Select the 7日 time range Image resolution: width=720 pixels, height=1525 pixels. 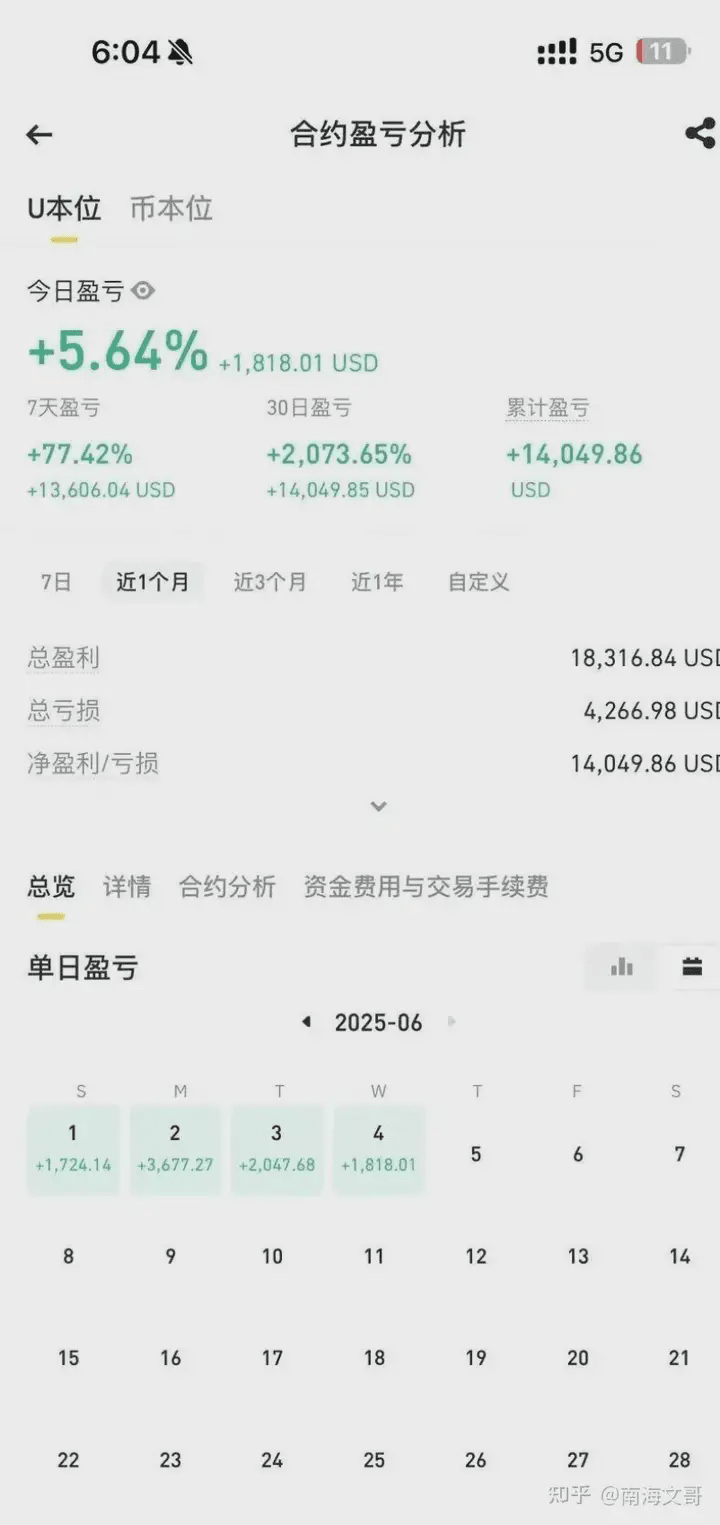click(x=56, y=582)
